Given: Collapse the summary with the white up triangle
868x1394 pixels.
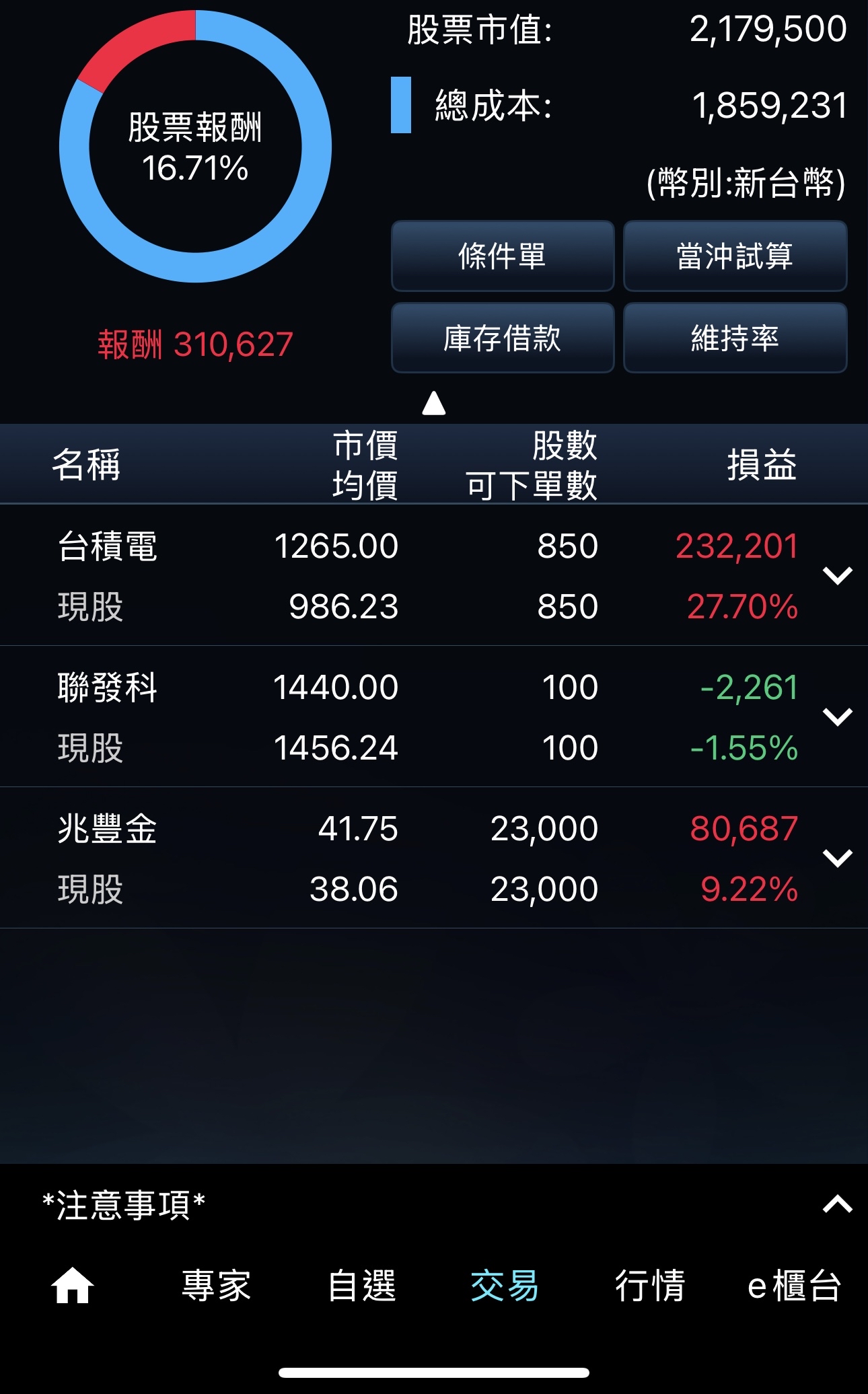Looking at the screenshot, I should point(434,403).
